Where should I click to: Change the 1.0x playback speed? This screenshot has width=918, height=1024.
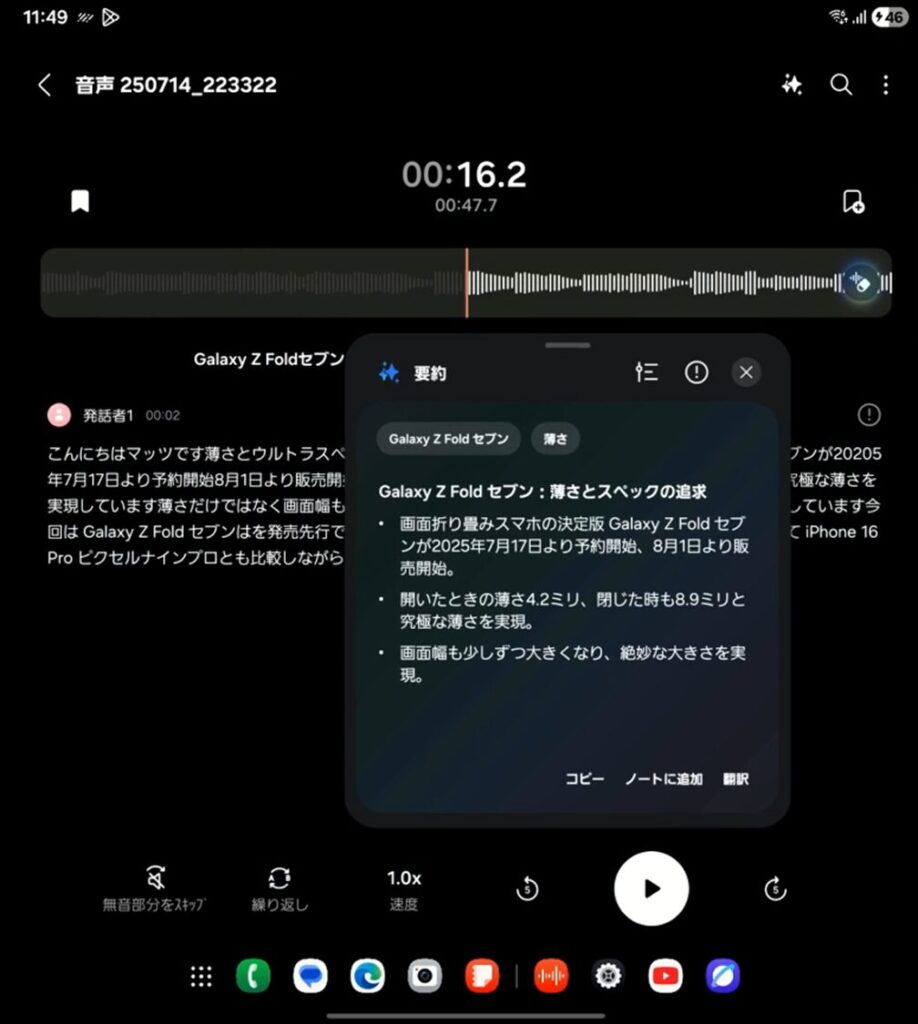coord(404,888)
